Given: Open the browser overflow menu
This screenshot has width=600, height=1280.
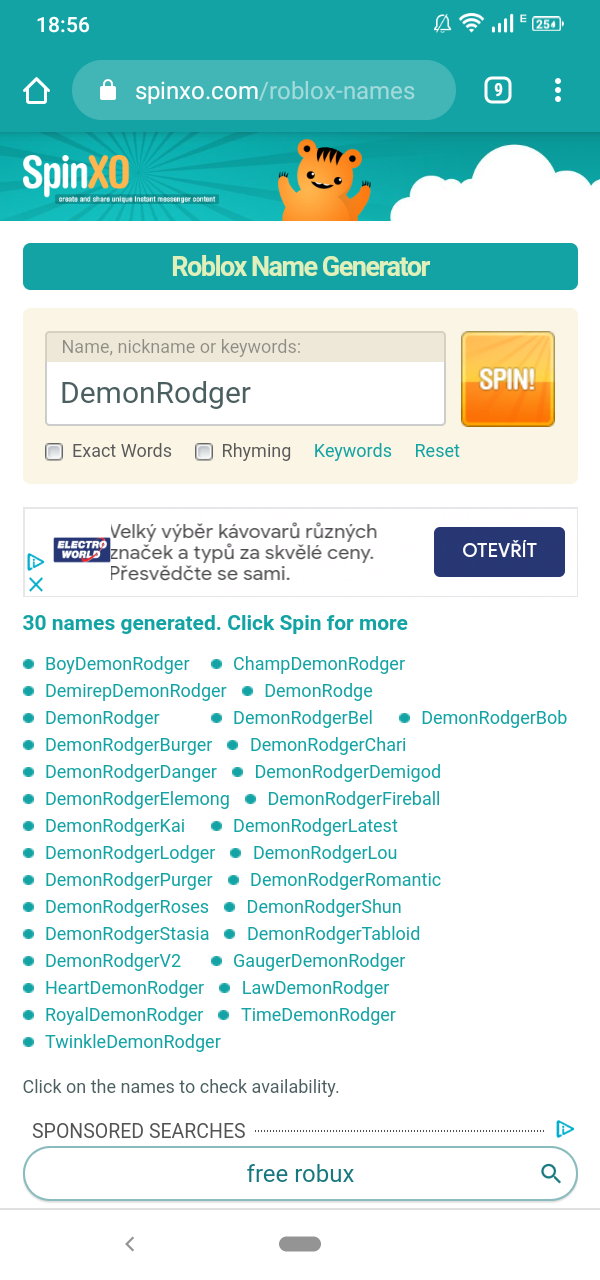Looking at the screenshot, I should pos(558,91).
